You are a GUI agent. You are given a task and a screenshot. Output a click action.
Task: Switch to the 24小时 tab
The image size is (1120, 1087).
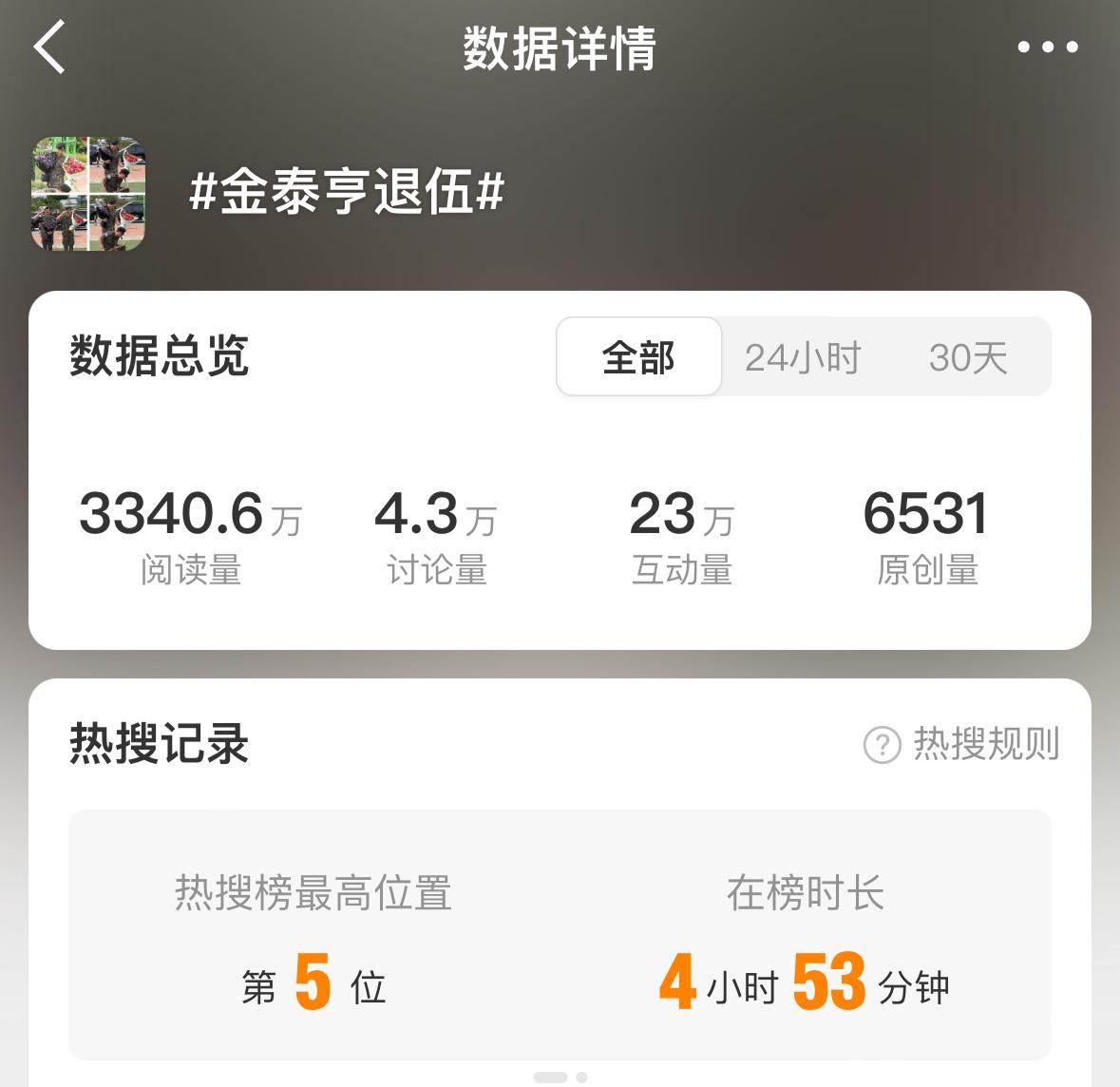pos(803,357)
